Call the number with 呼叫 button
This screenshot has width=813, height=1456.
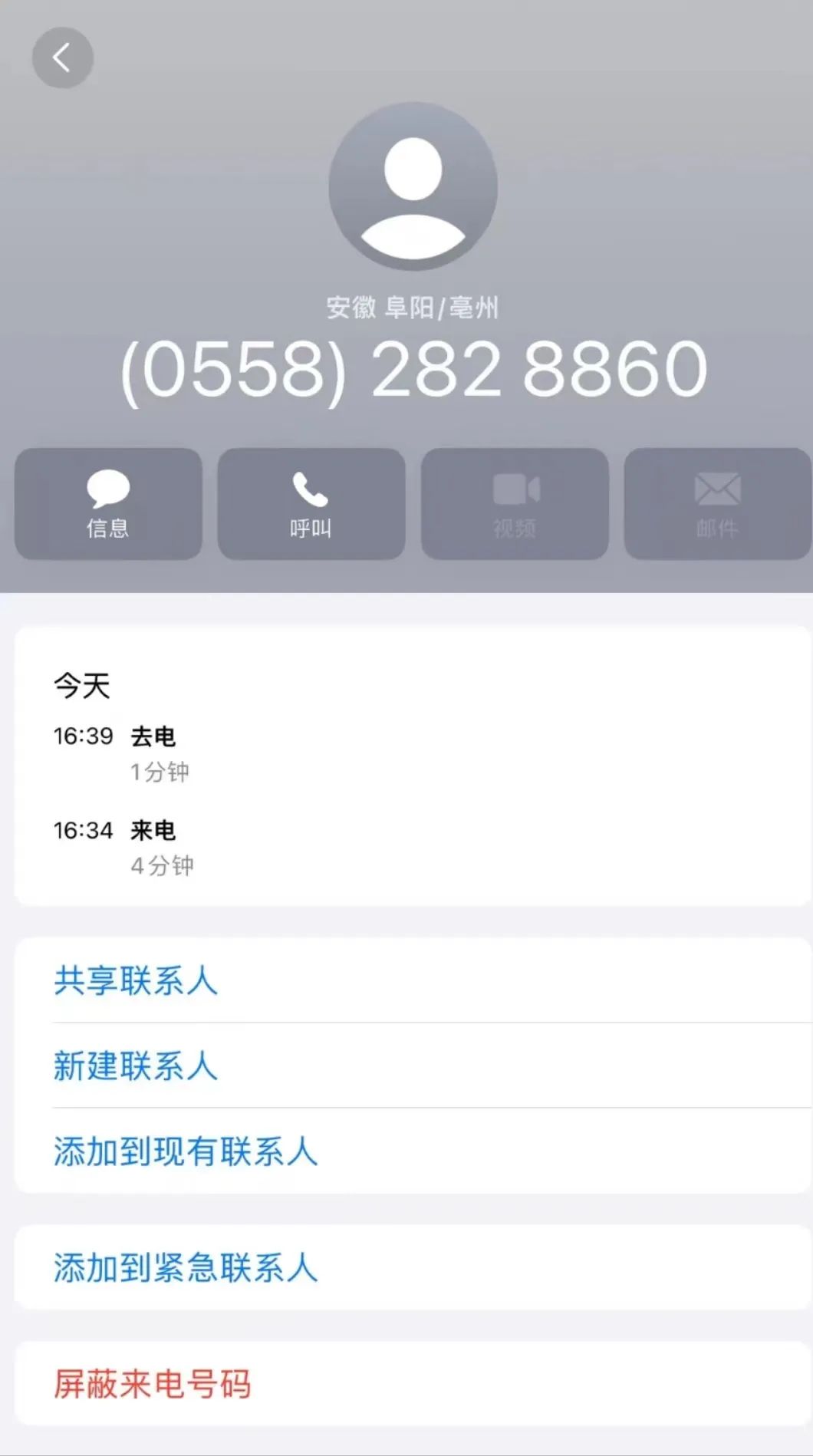(311, 504)
